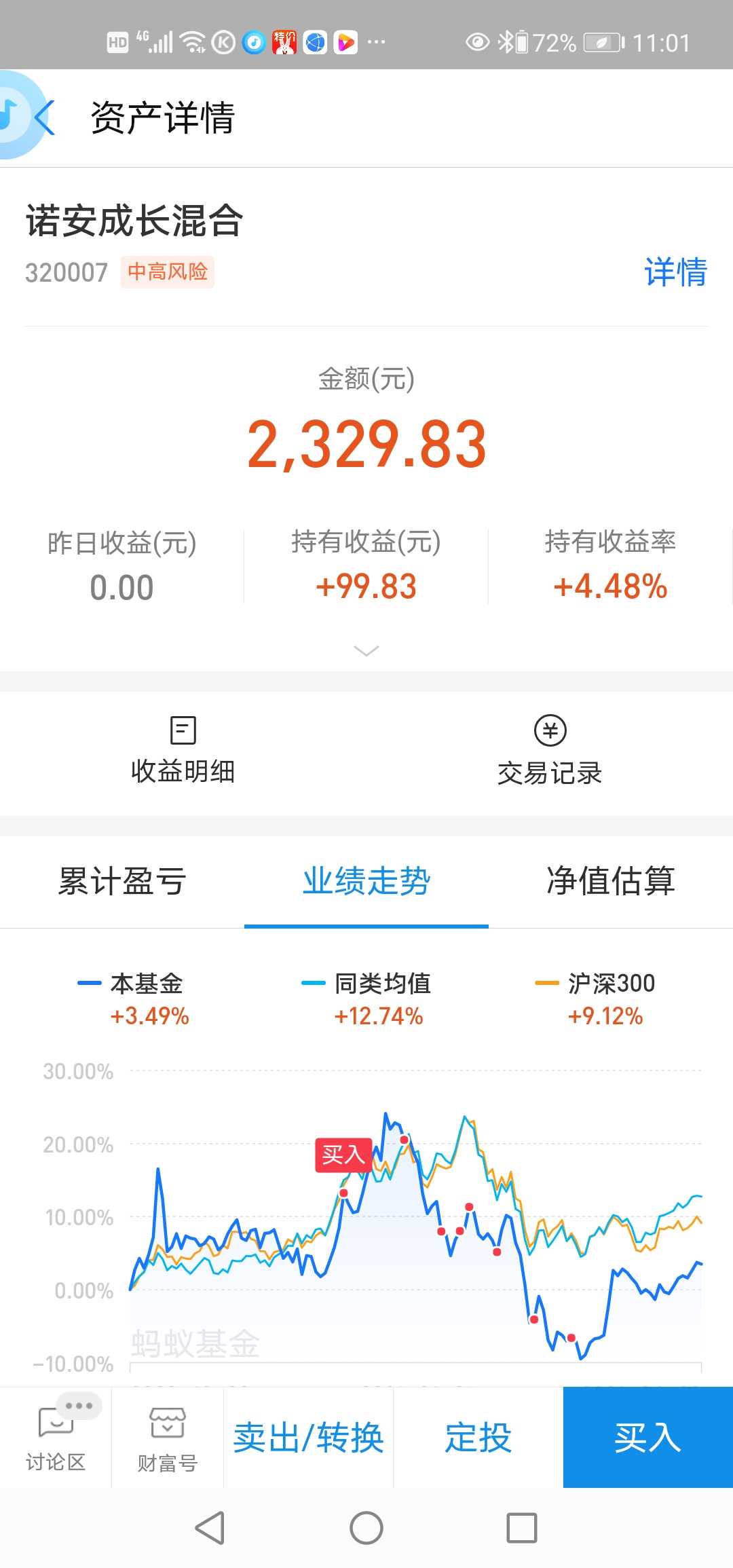This screenshot has height=1568, width=733.
Task: Set up 定投 recurring investment
Action: click(478, 1438)
